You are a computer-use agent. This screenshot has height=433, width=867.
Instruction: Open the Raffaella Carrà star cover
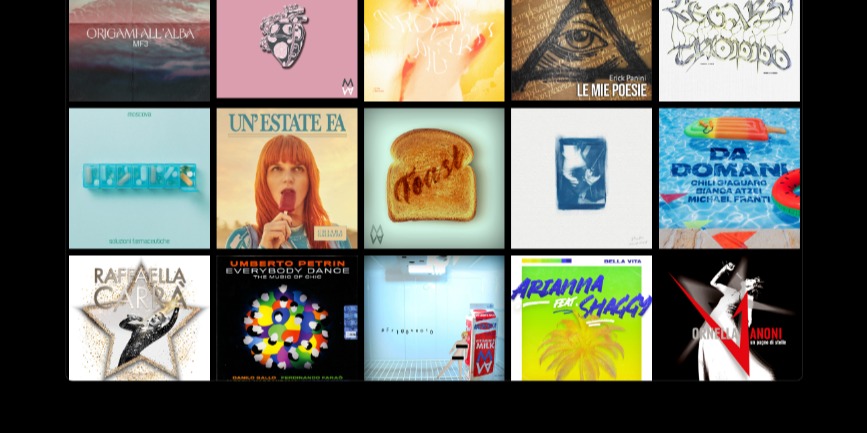click(x=139, y=318)
